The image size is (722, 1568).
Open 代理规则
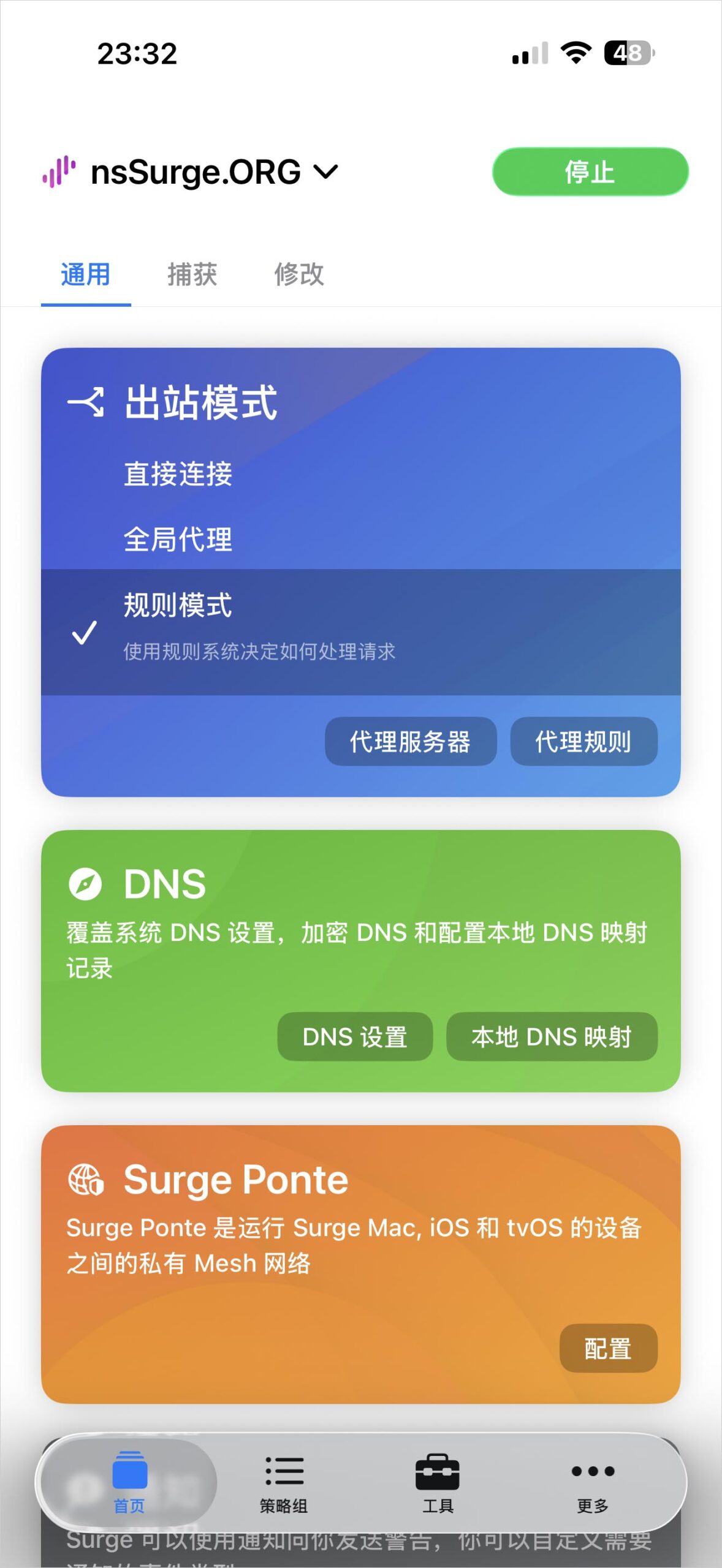click(x=583, y=742)
